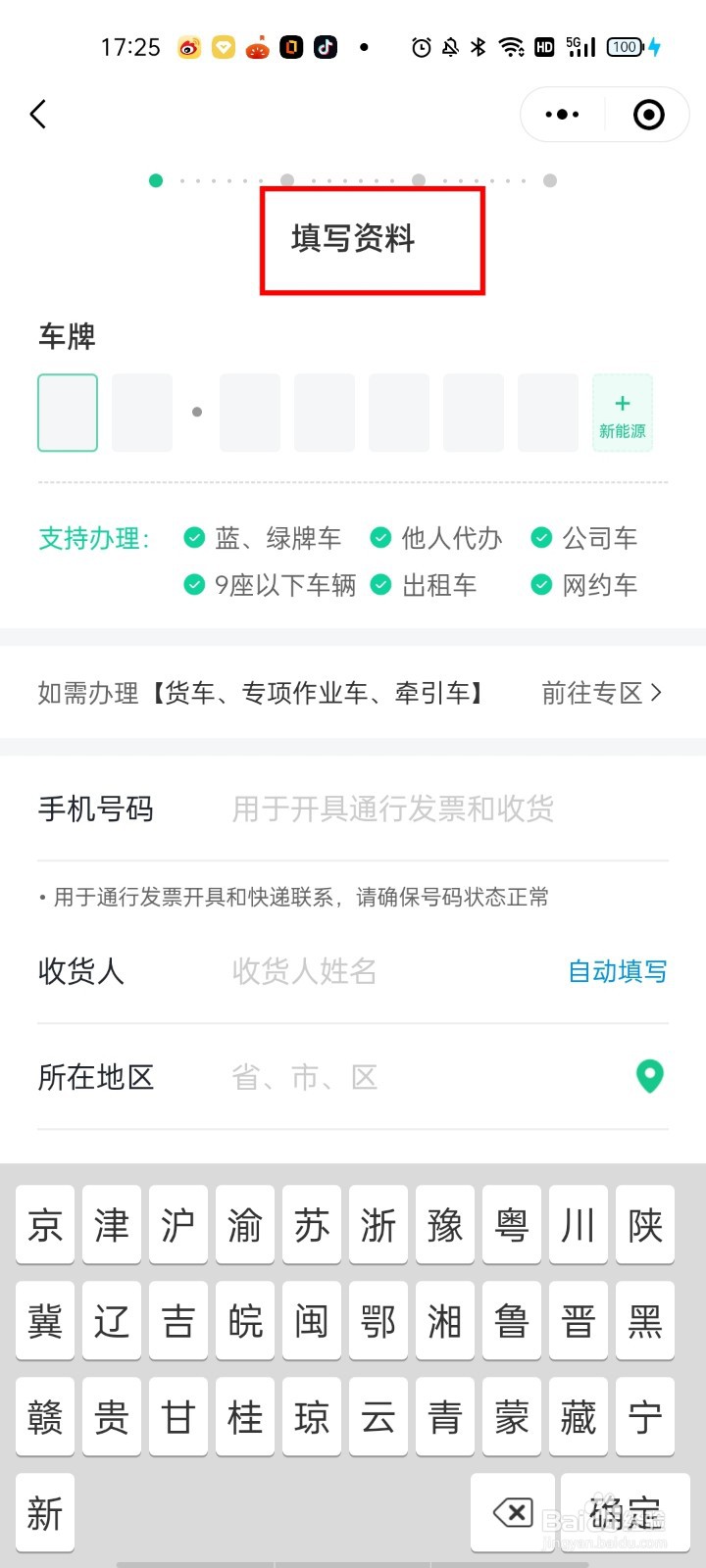
Task: Tap the checkmark next to 网约车
Action: 541,585
